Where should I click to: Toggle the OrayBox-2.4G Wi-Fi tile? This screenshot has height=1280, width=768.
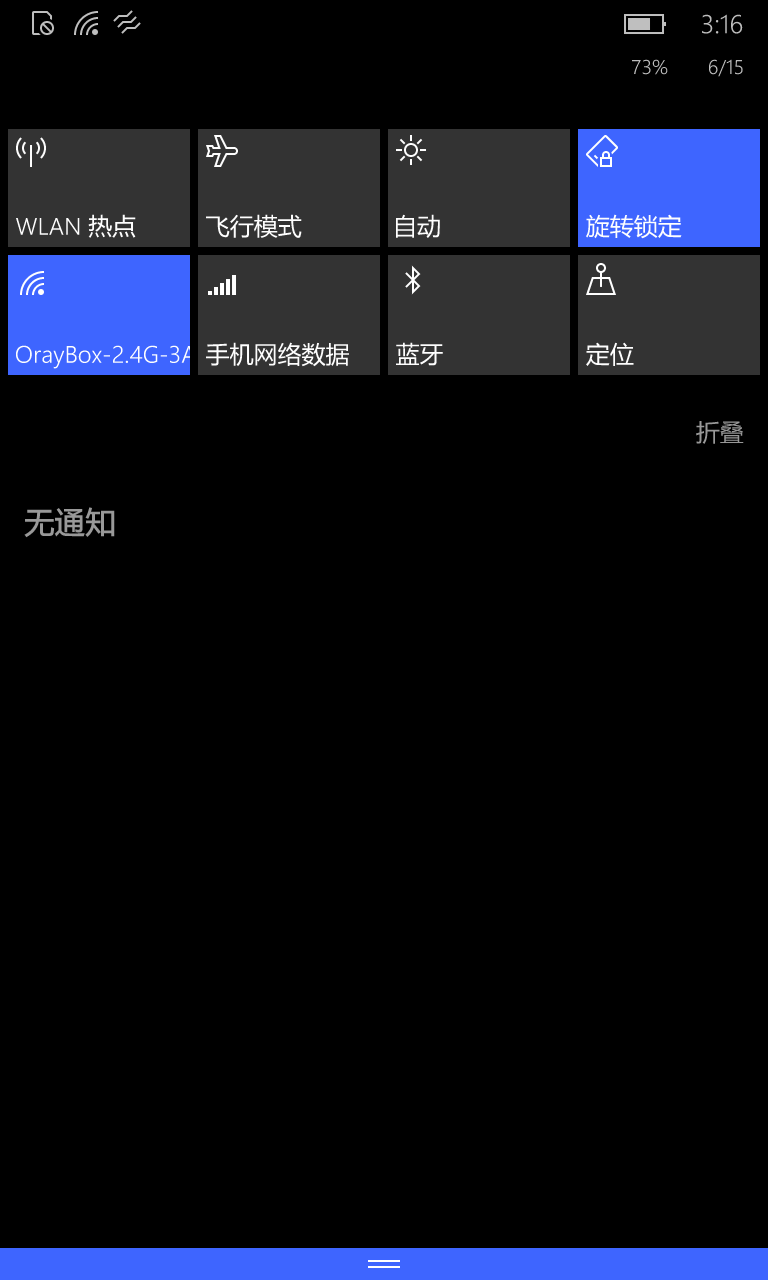[99, 315]
